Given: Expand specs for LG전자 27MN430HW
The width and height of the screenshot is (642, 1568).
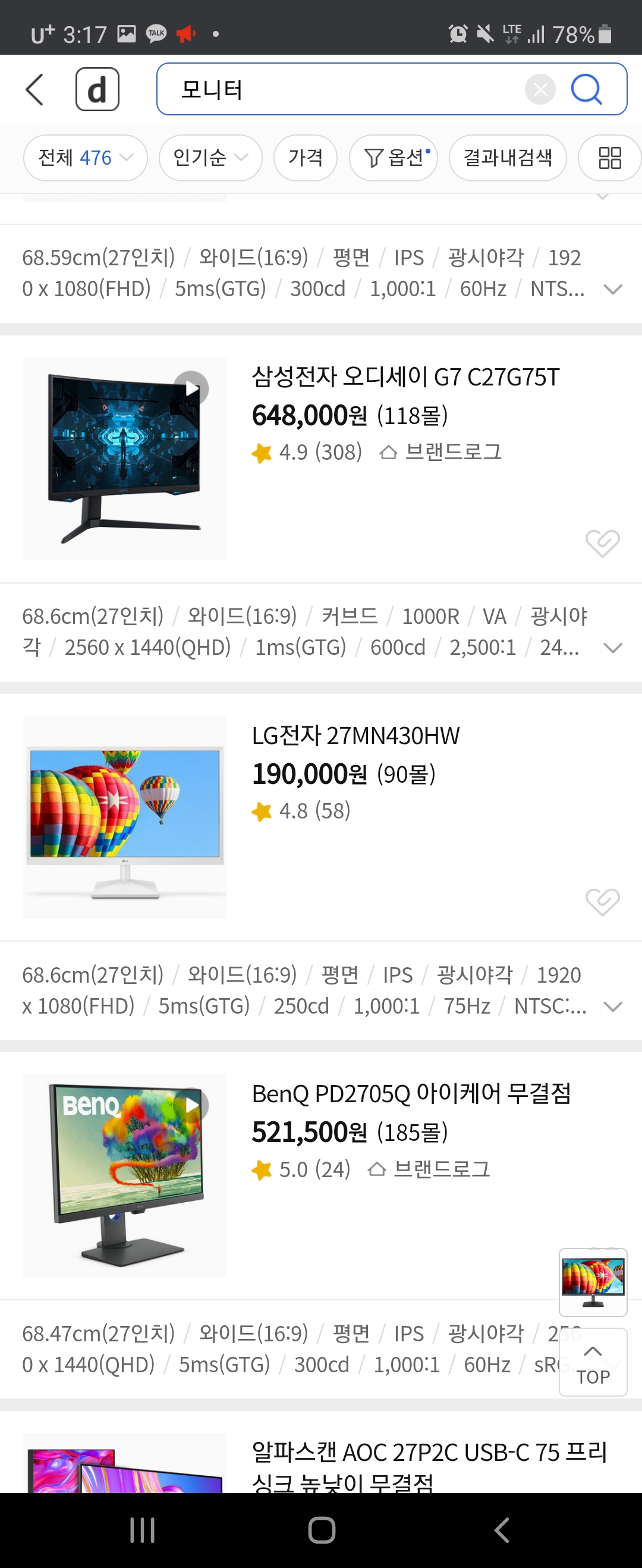Looking at the screenshot, I should tap(613, 1006).
